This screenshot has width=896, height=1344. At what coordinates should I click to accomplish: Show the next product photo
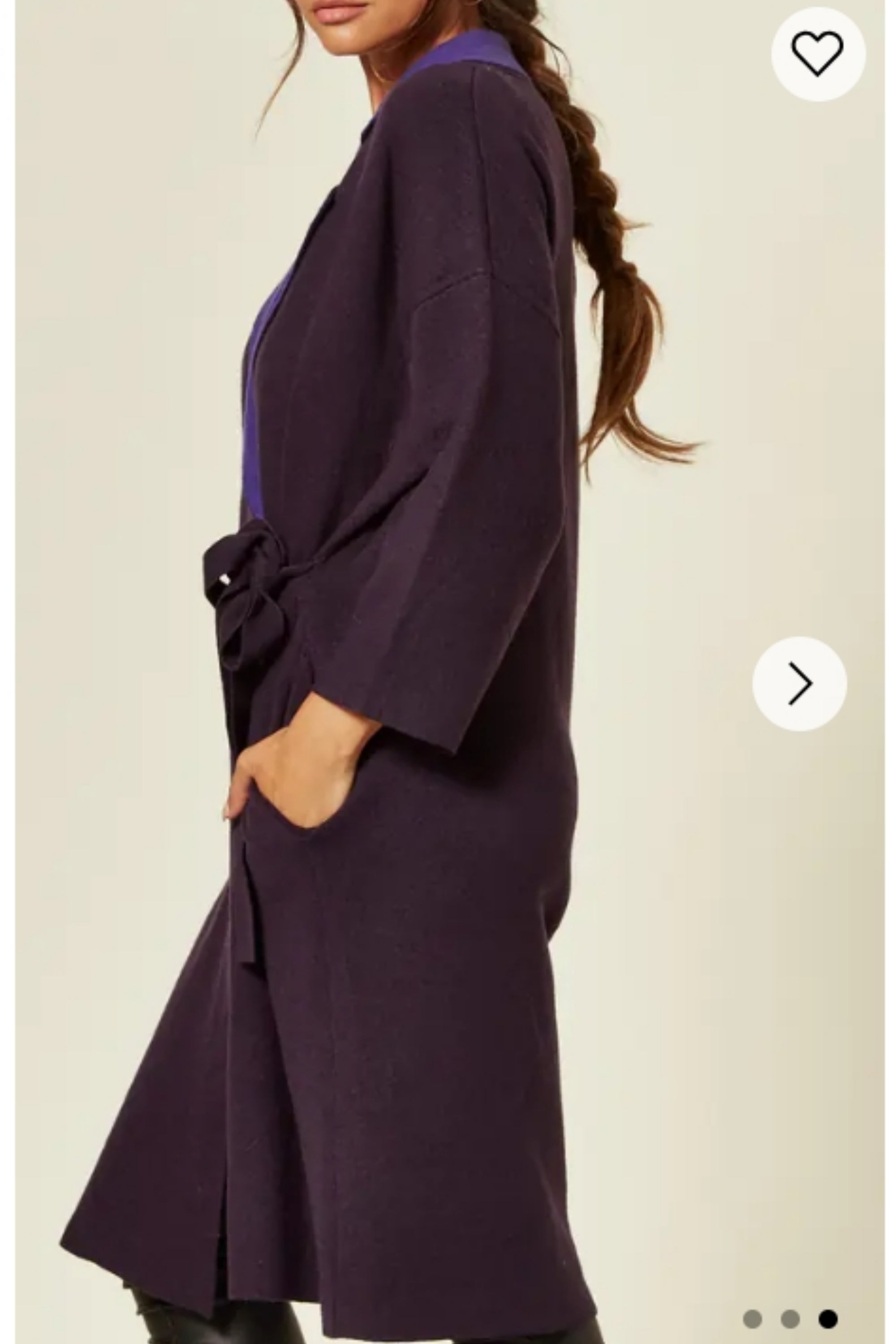coord(799,684)
